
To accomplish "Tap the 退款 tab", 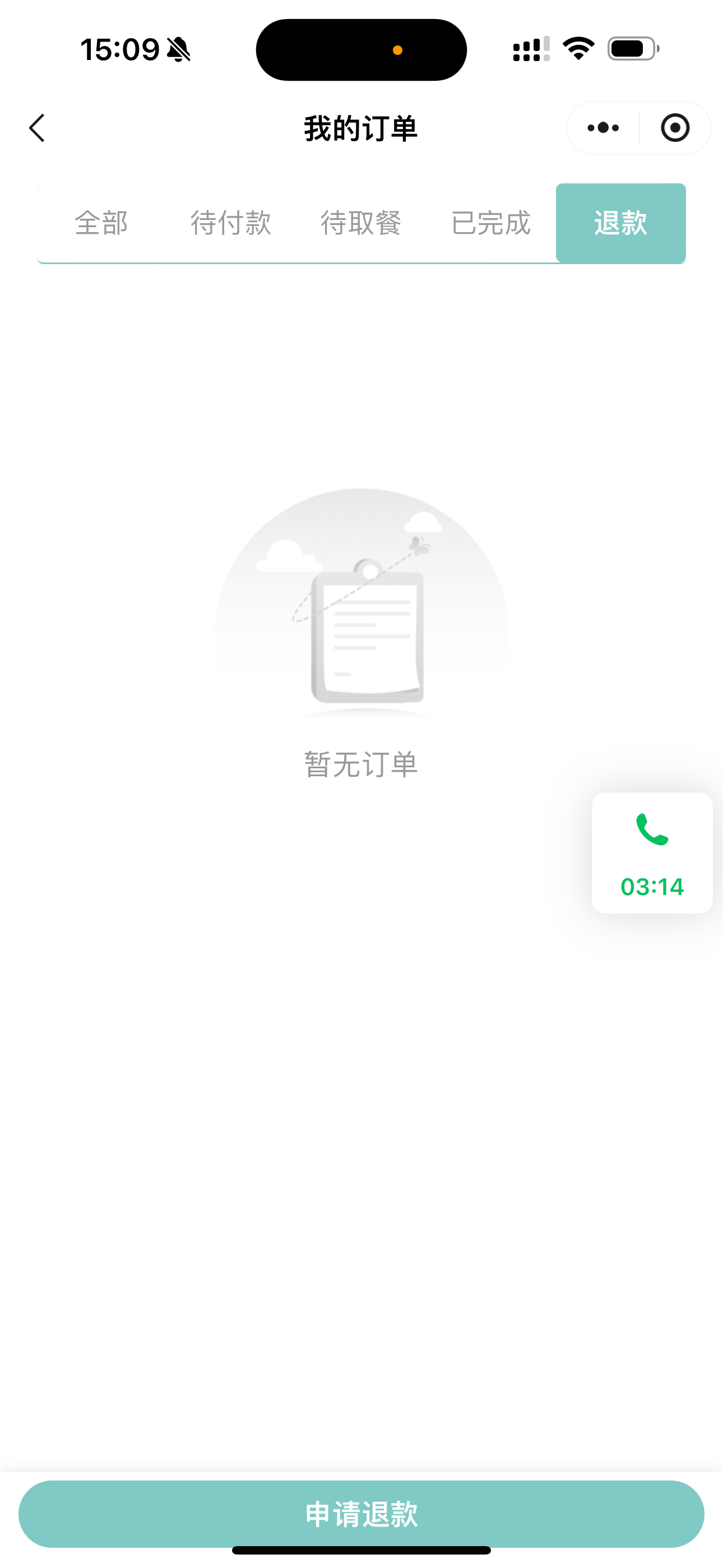I will [x=620, y=223].
